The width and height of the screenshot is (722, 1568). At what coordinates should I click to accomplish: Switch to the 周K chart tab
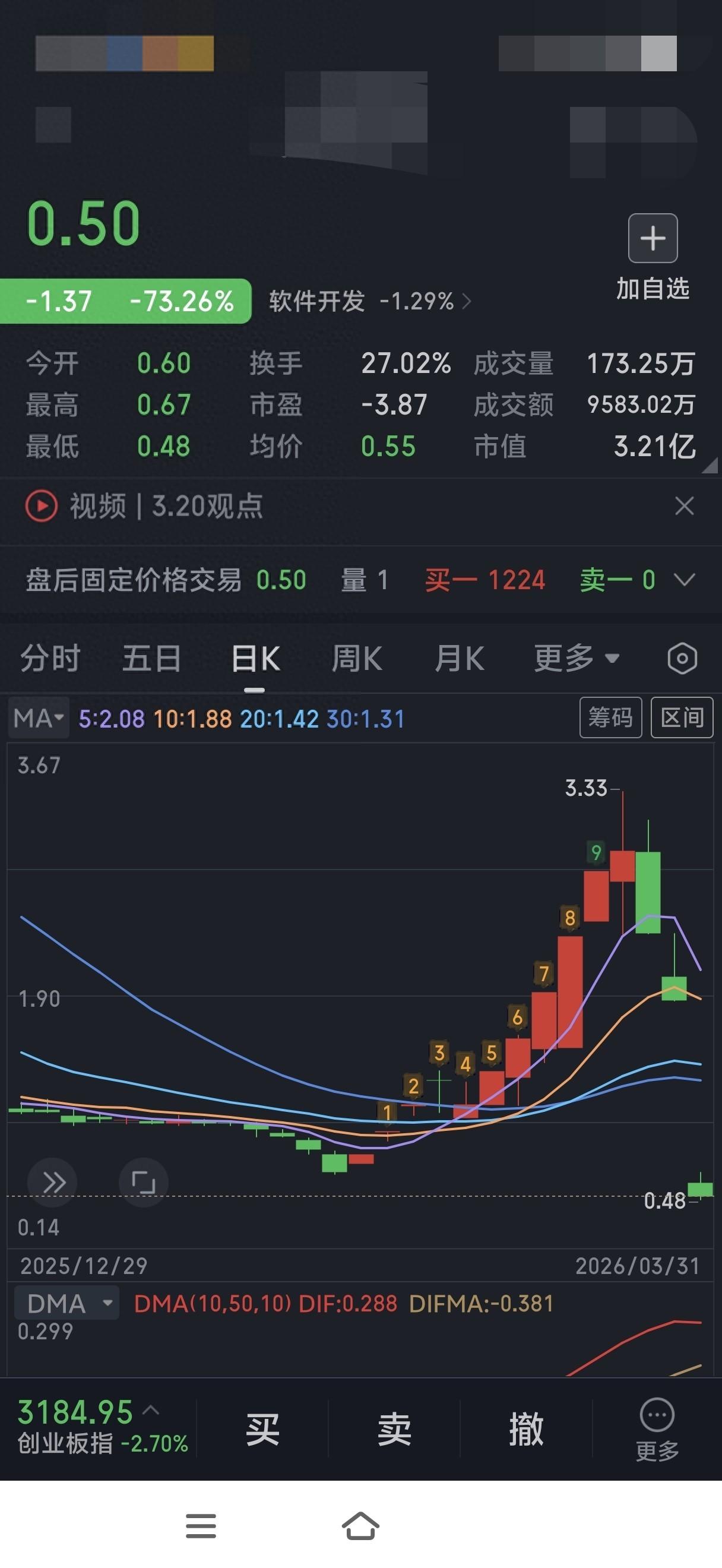(x=357, y=659)
